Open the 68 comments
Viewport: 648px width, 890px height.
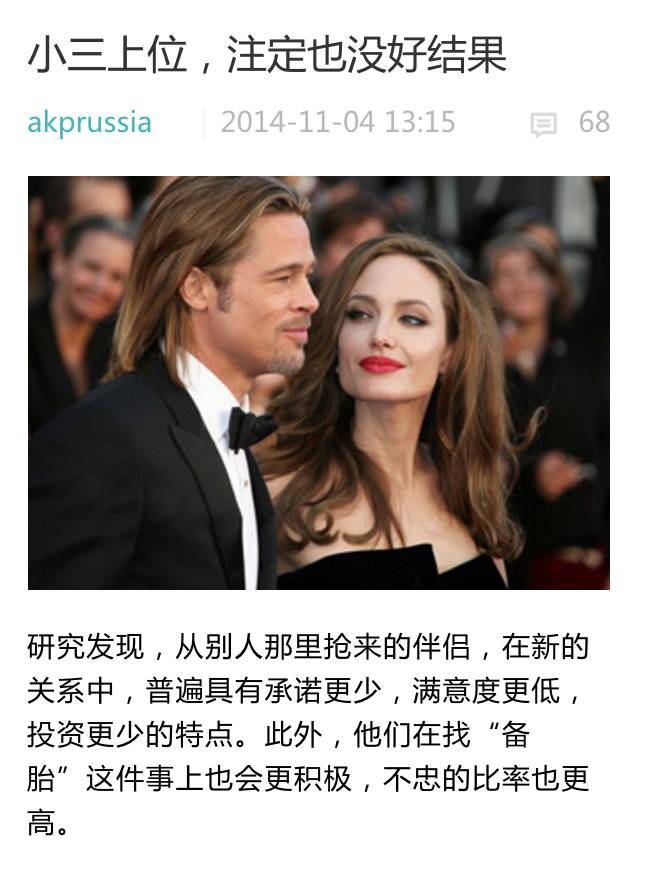(570, 123)
